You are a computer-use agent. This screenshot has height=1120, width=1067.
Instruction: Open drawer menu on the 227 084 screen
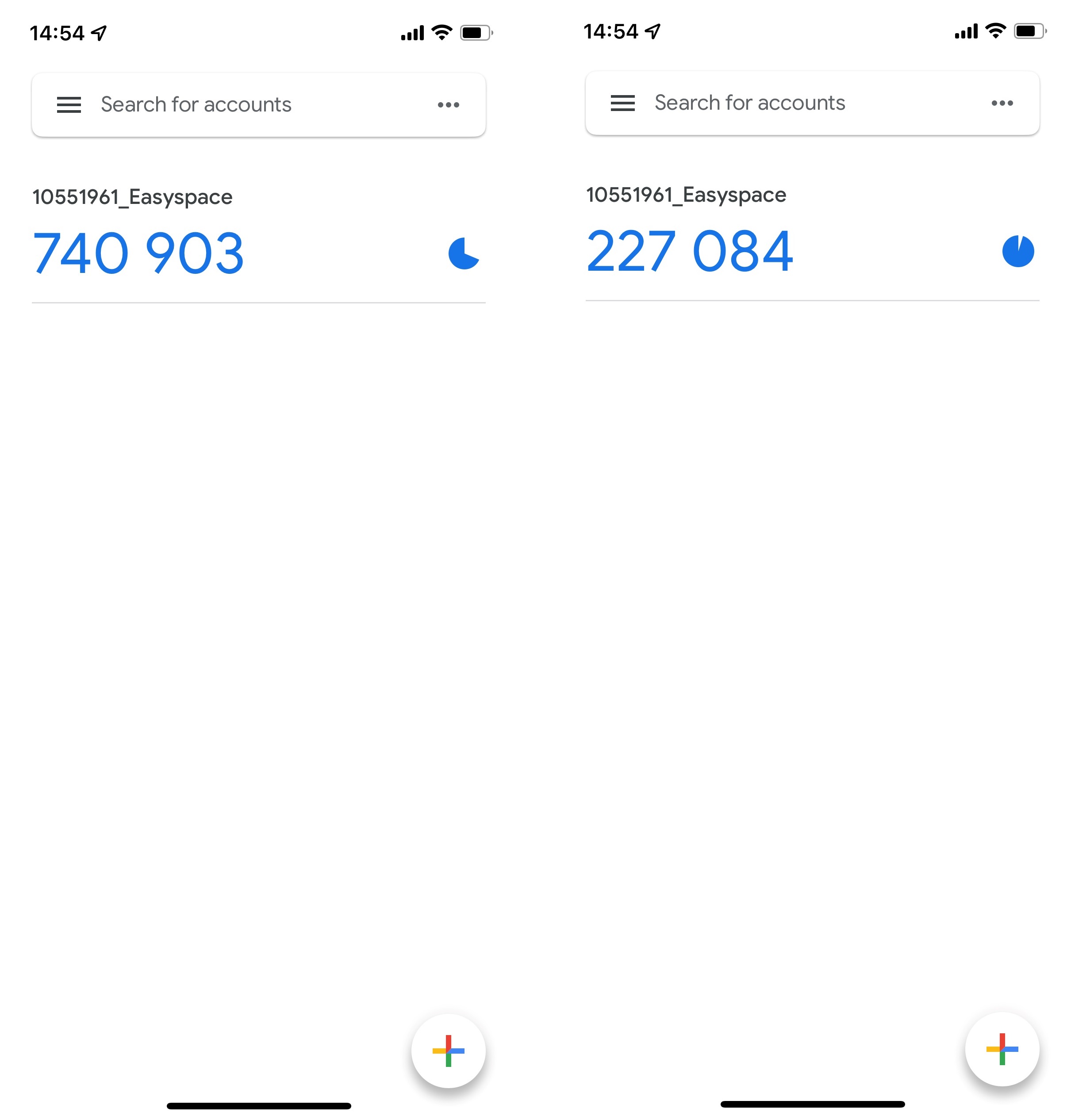622,103
